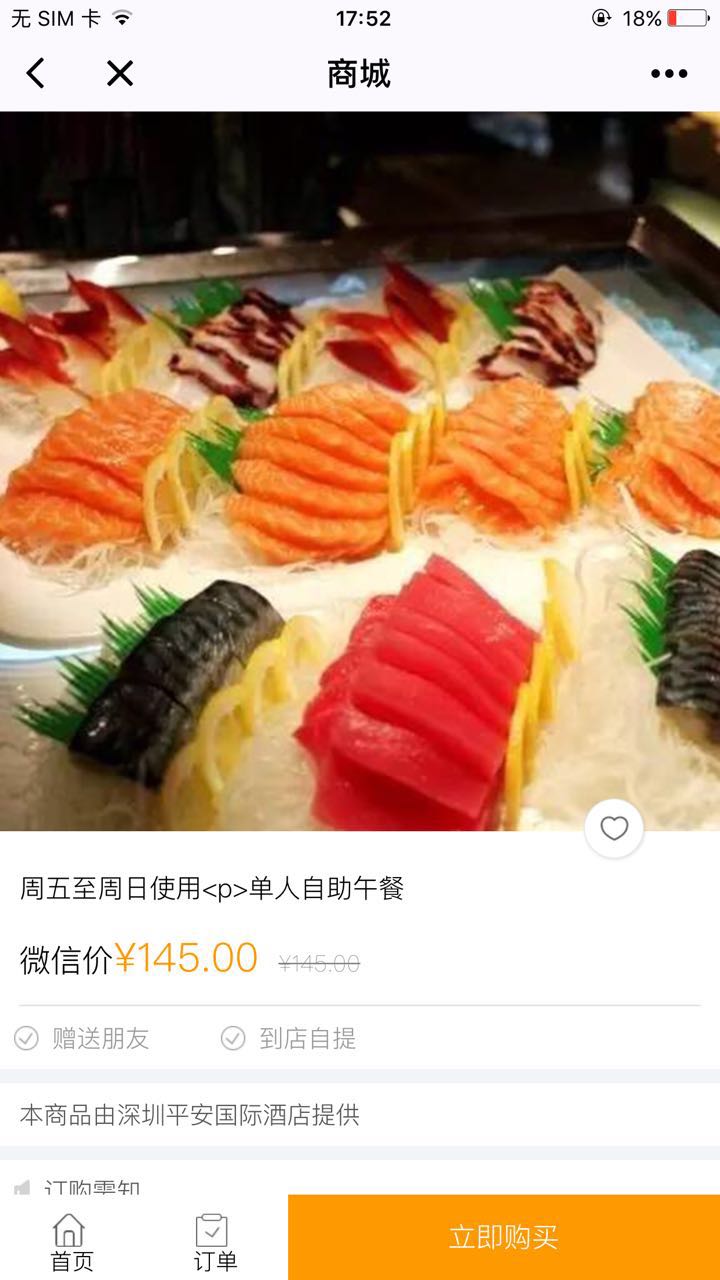Open the 订单 orders tab
The width and height of the screenshot is (720, 1280).
click(x=214, y=1242)
